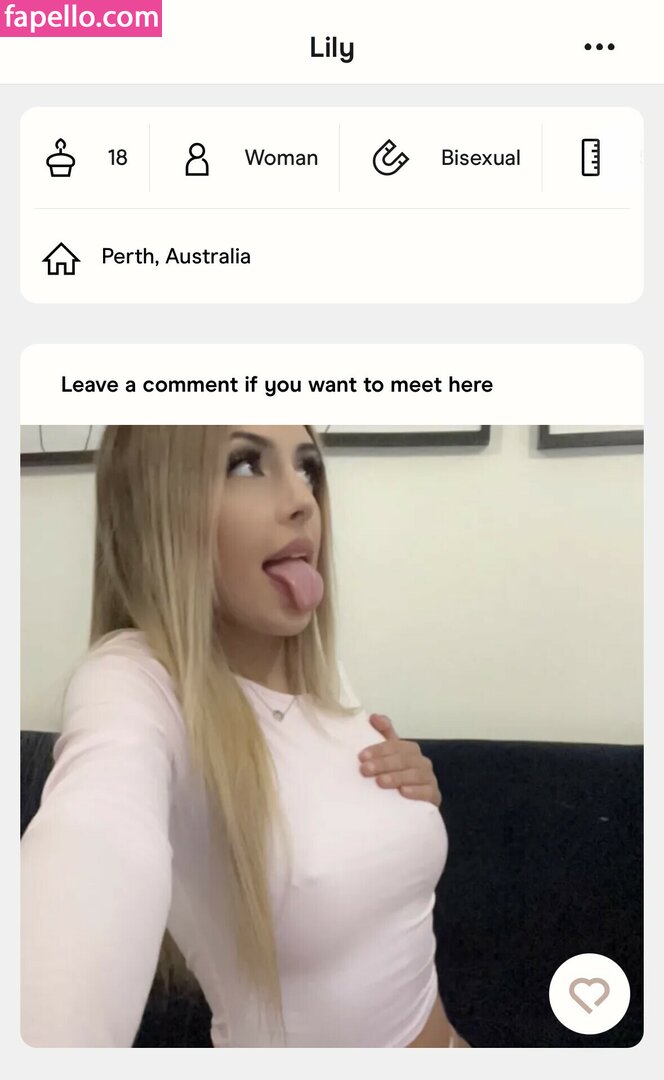Open the three-dot overflow menu
664x1080 pixels.
[x=599, y=47]
